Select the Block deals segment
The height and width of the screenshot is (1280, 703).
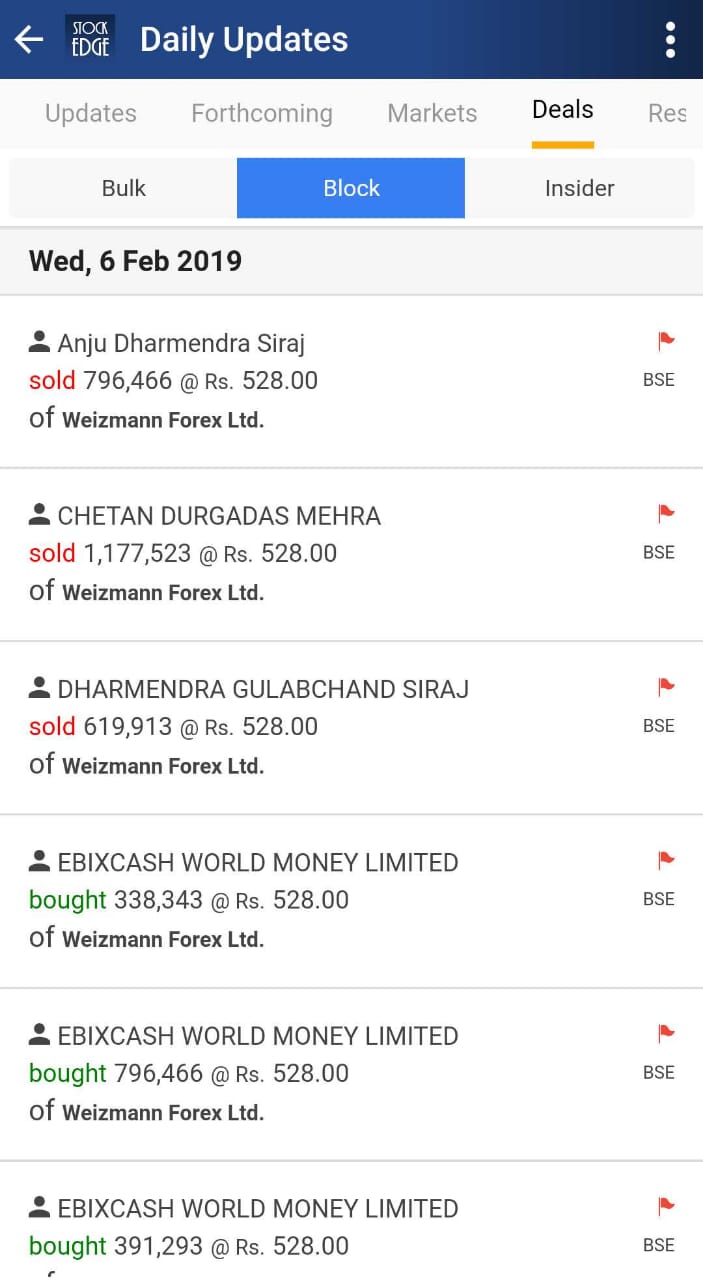click(x=351, y=188)
